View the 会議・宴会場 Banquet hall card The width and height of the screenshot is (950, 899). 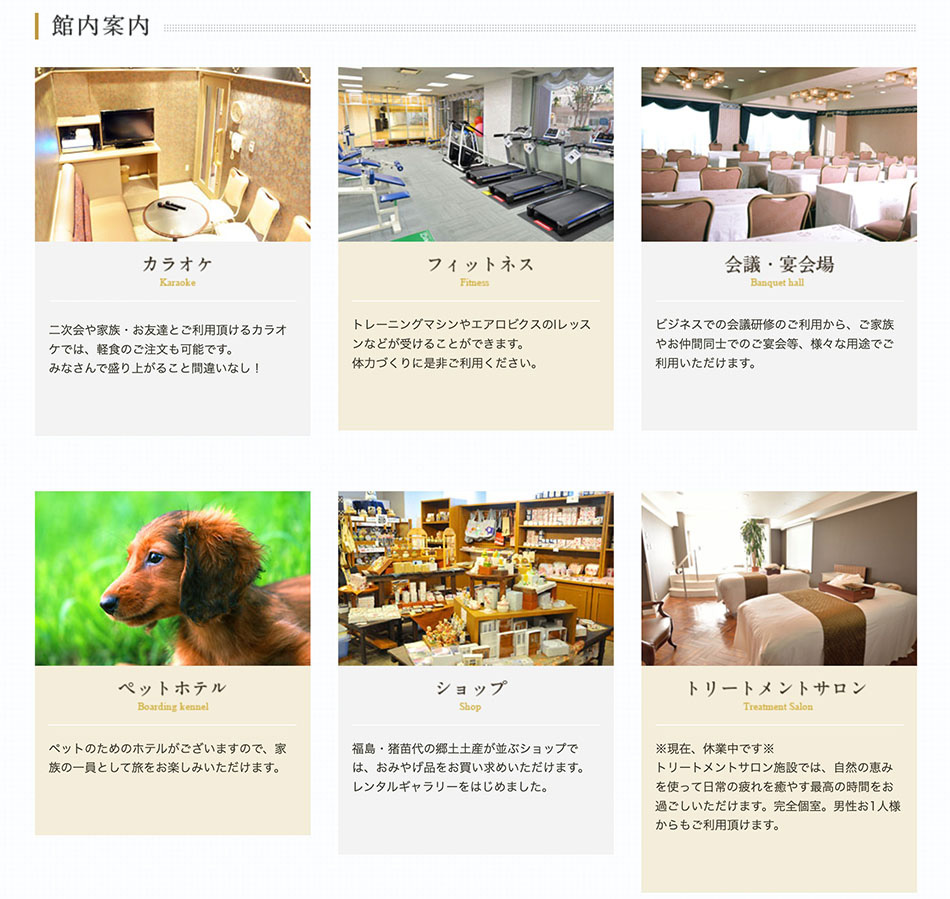click(778, 248)
